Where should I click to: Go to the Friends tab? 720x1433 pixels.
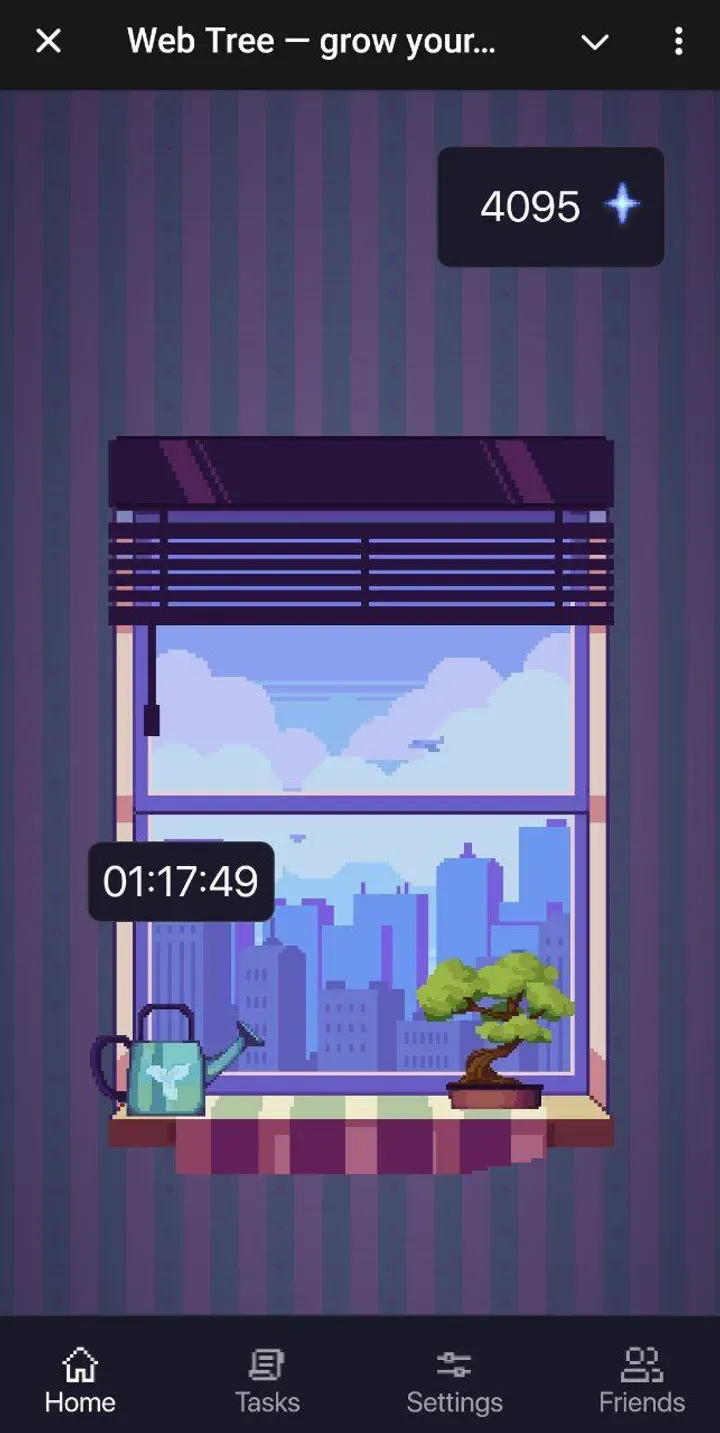(641, 1380)
